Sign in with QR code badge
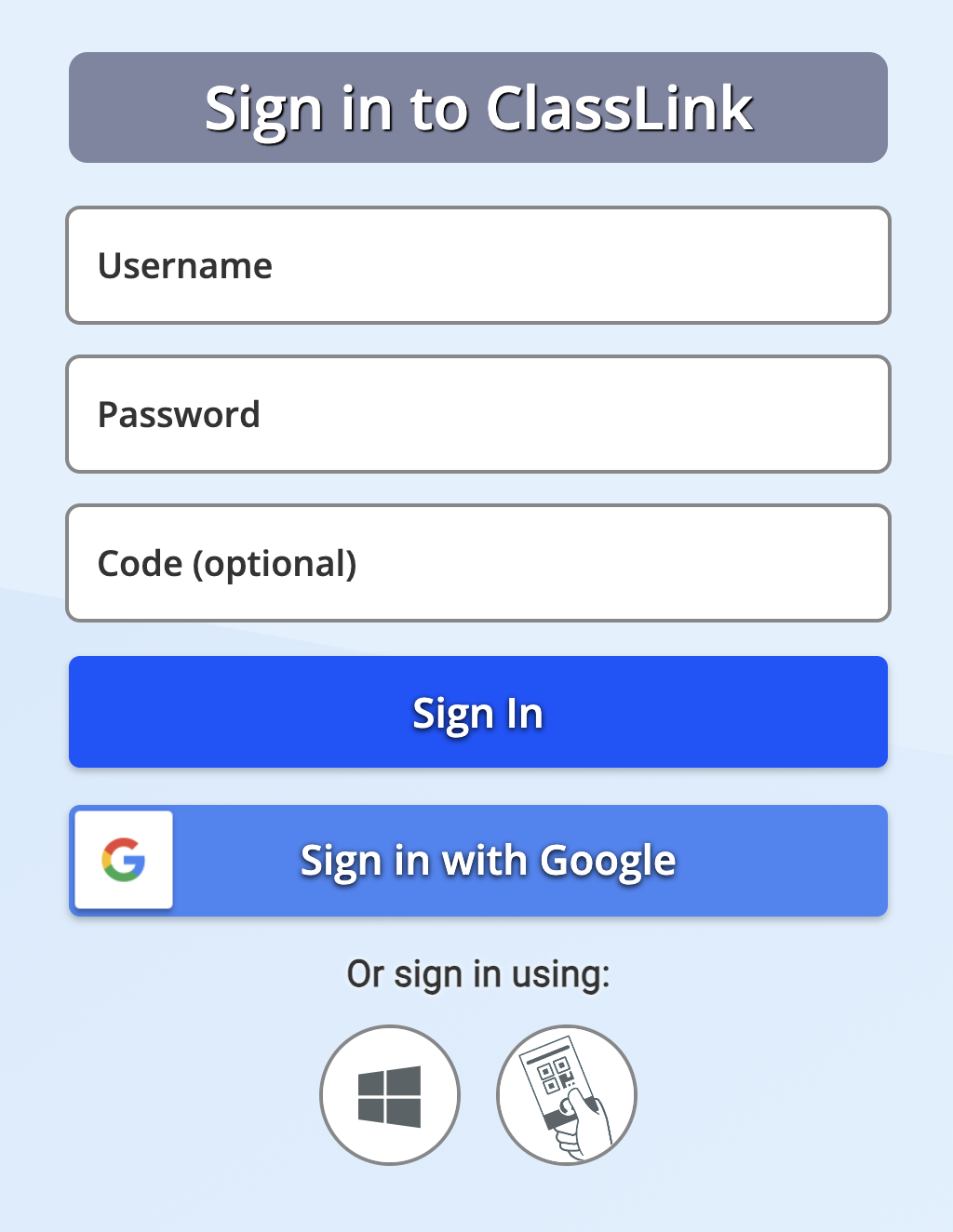Screen dimensions: 953x1232 [x=567, y=1095]
